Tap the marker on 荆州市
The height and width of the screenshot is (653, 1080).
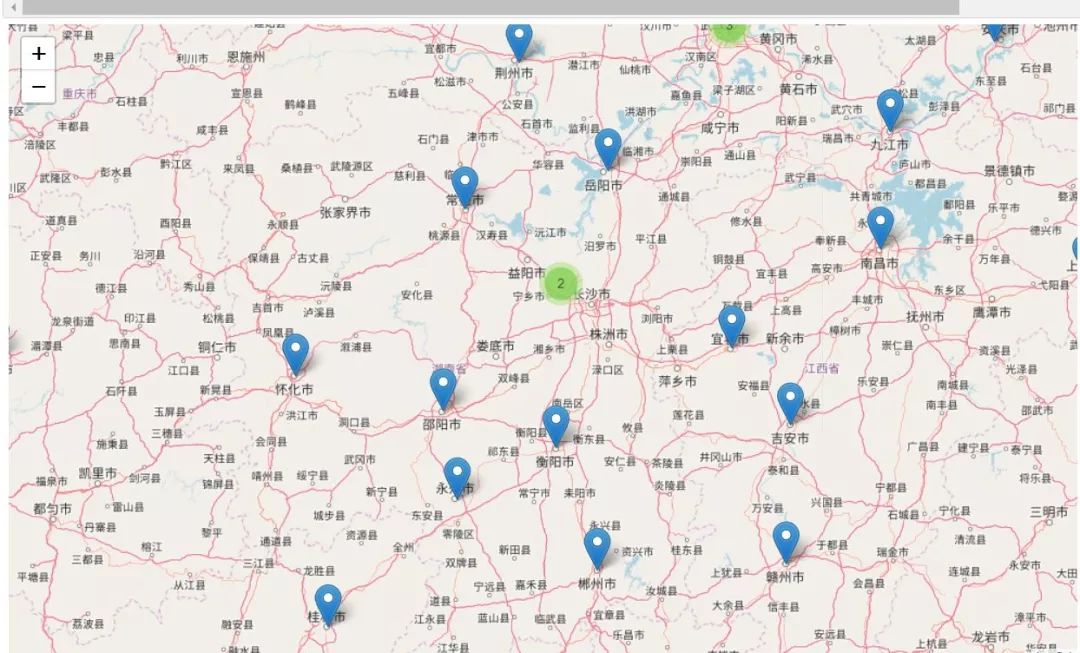click(x=518, y=40)
